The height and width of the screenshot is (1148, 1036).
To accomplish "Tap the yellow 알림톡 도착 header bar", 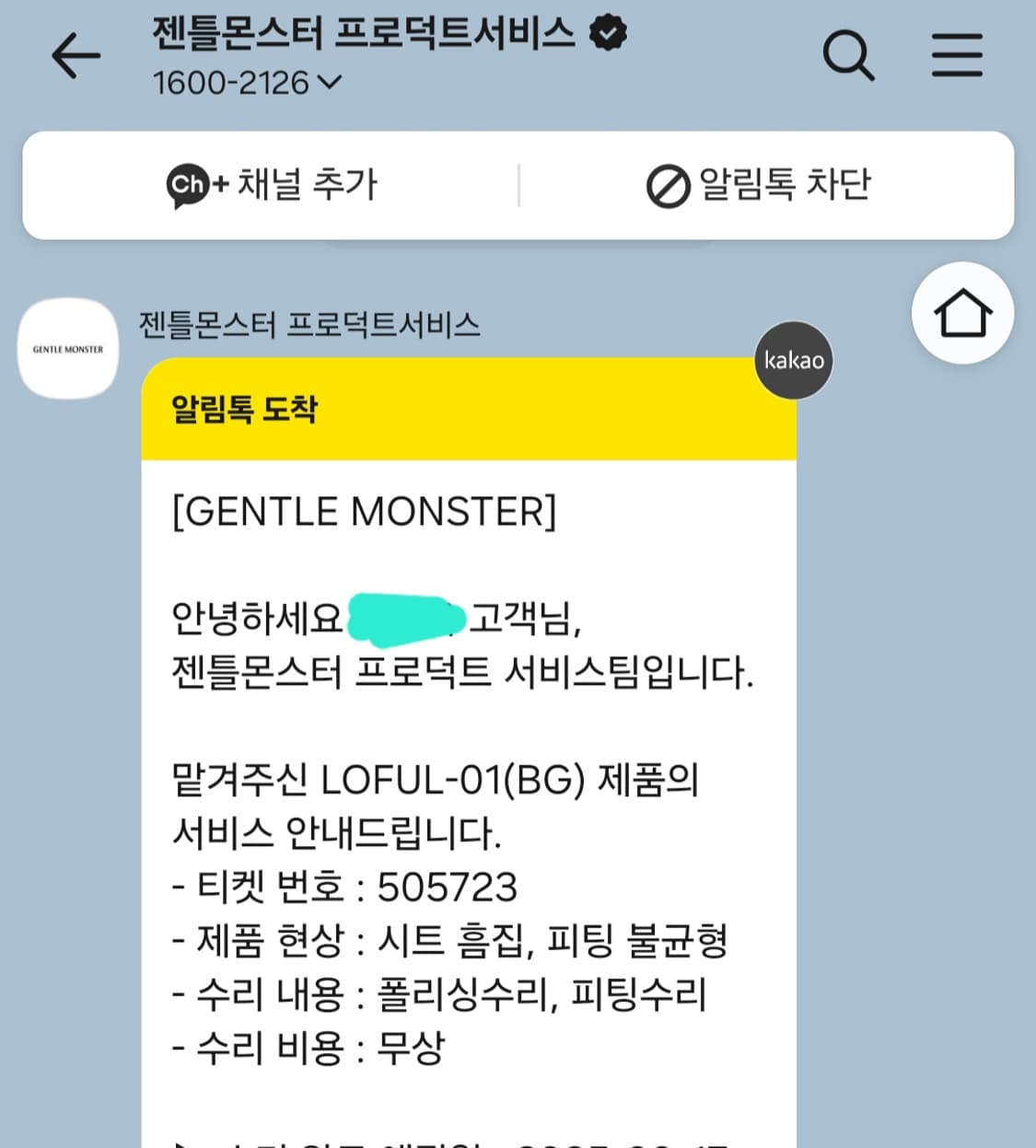I will click(x=469, y=411).
